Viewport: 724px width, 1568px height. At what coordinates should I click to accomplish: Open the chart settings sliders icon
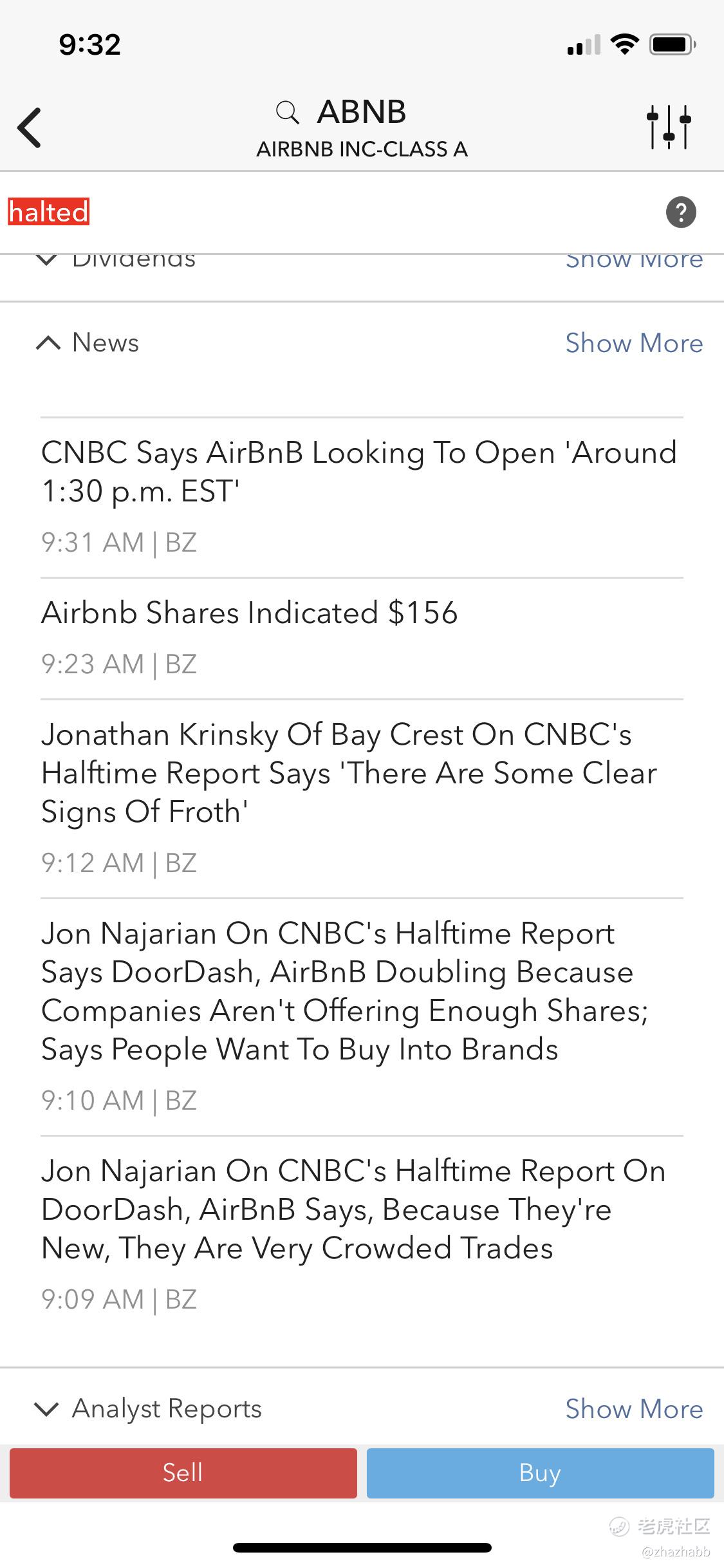click(669, 127)
